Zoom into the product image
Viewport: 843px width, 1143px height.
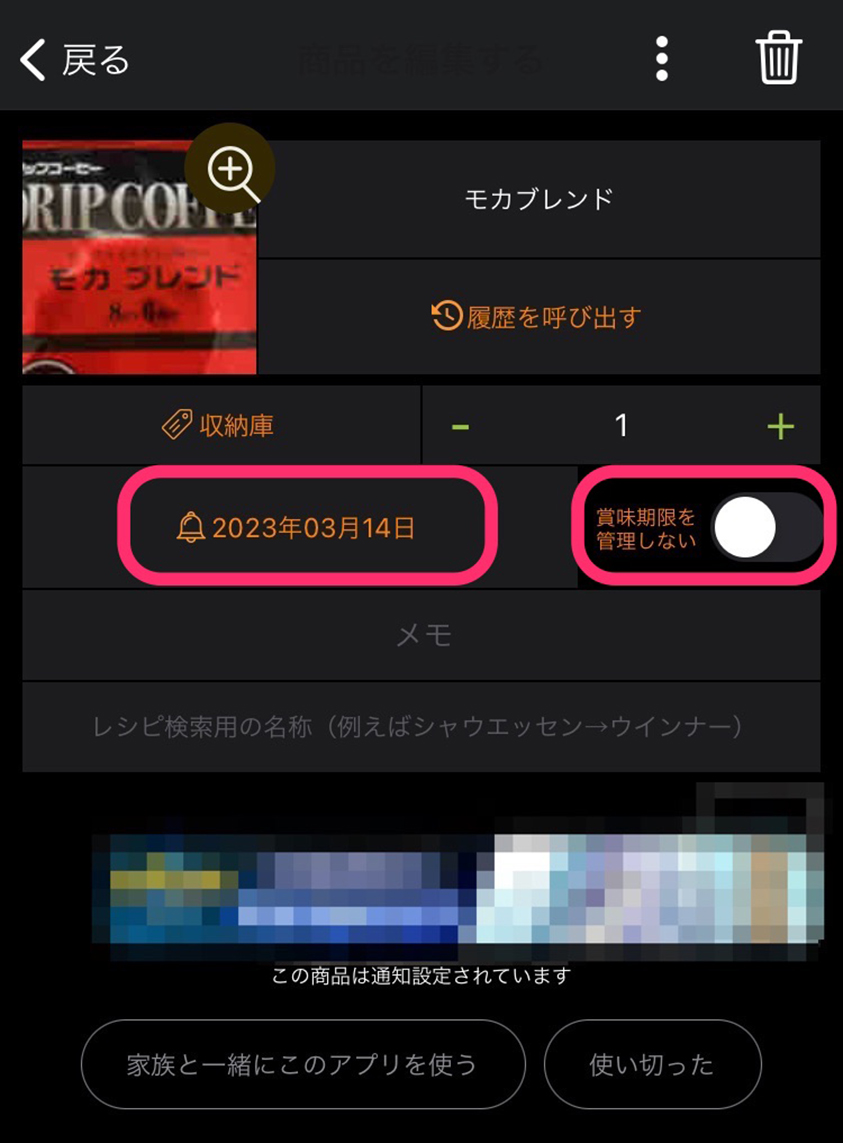point(233,171)
